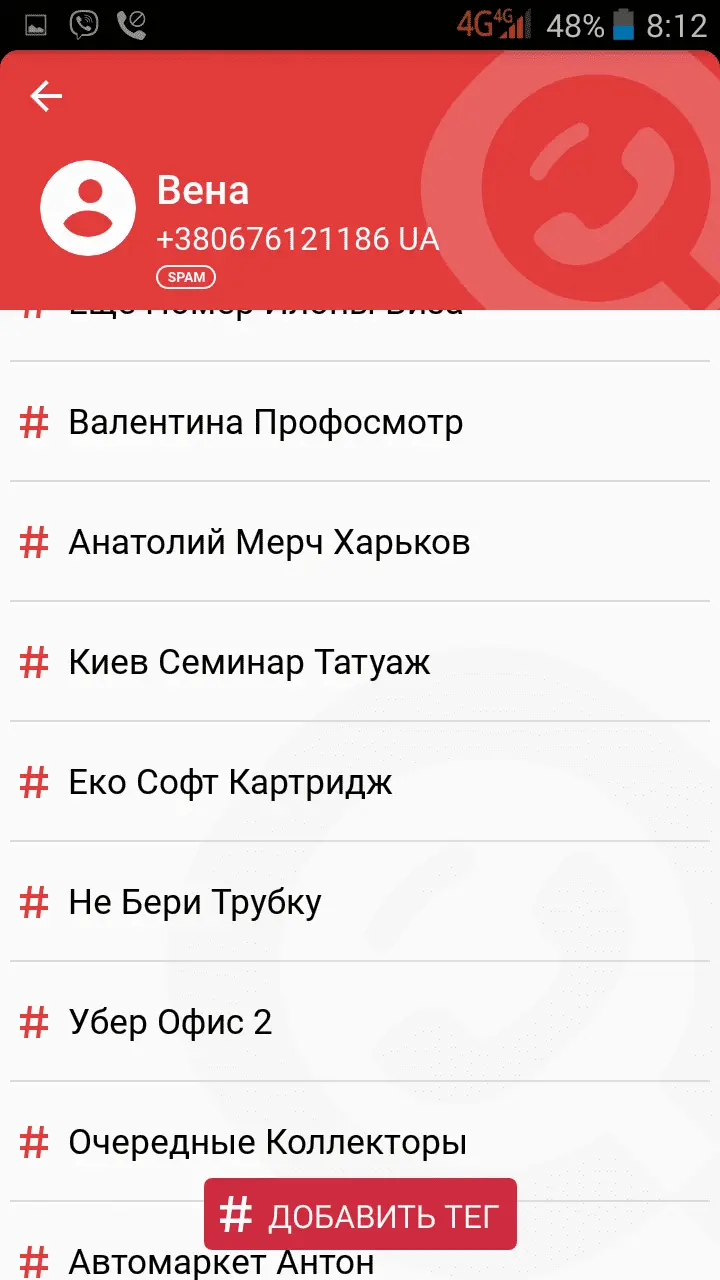Tap the contact avatar for Вена

tap(88, 208)
